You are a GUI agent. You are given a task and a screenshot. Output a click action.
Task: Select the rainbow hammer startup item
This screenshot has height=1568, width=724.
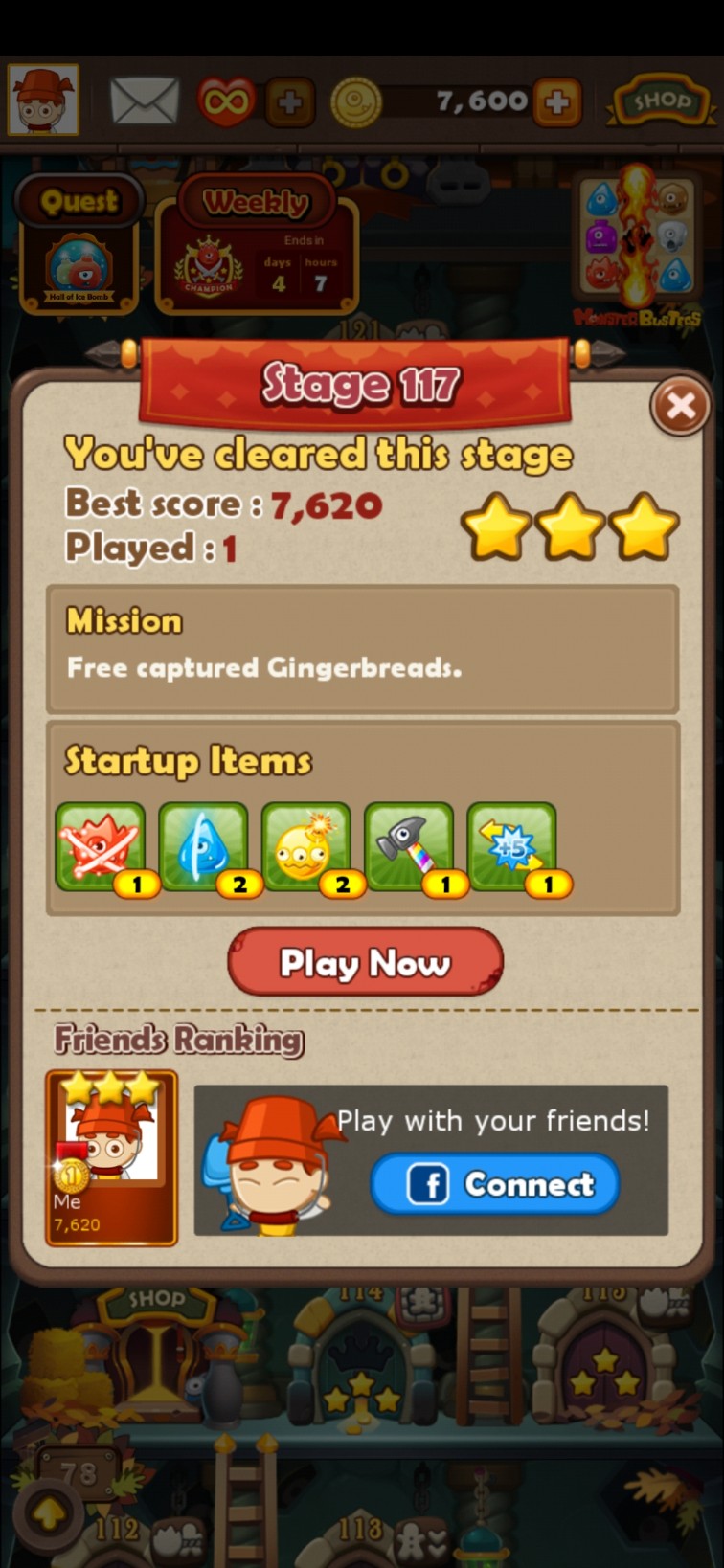point(409,848)
